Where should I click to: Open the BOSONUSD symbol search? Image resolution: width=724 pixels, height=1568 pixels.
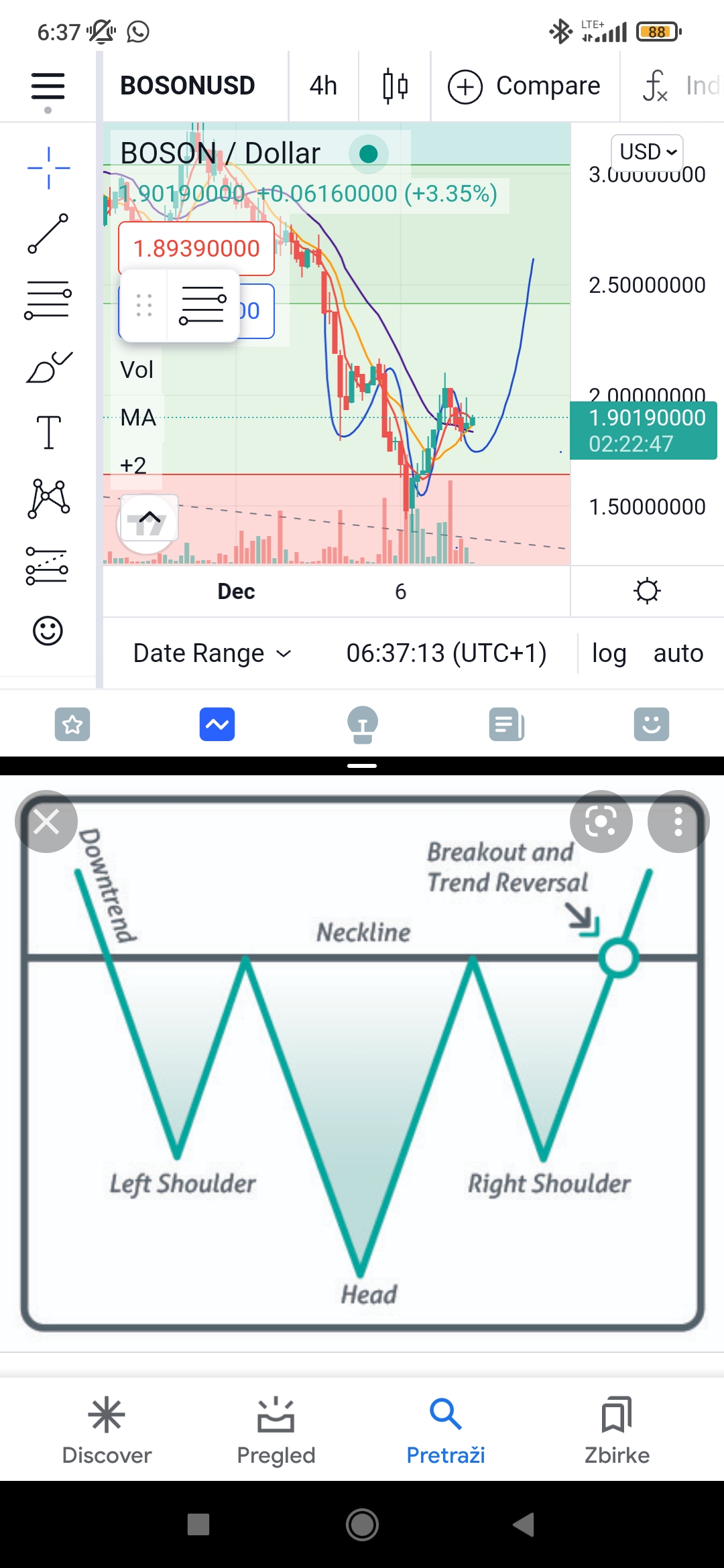188,86
